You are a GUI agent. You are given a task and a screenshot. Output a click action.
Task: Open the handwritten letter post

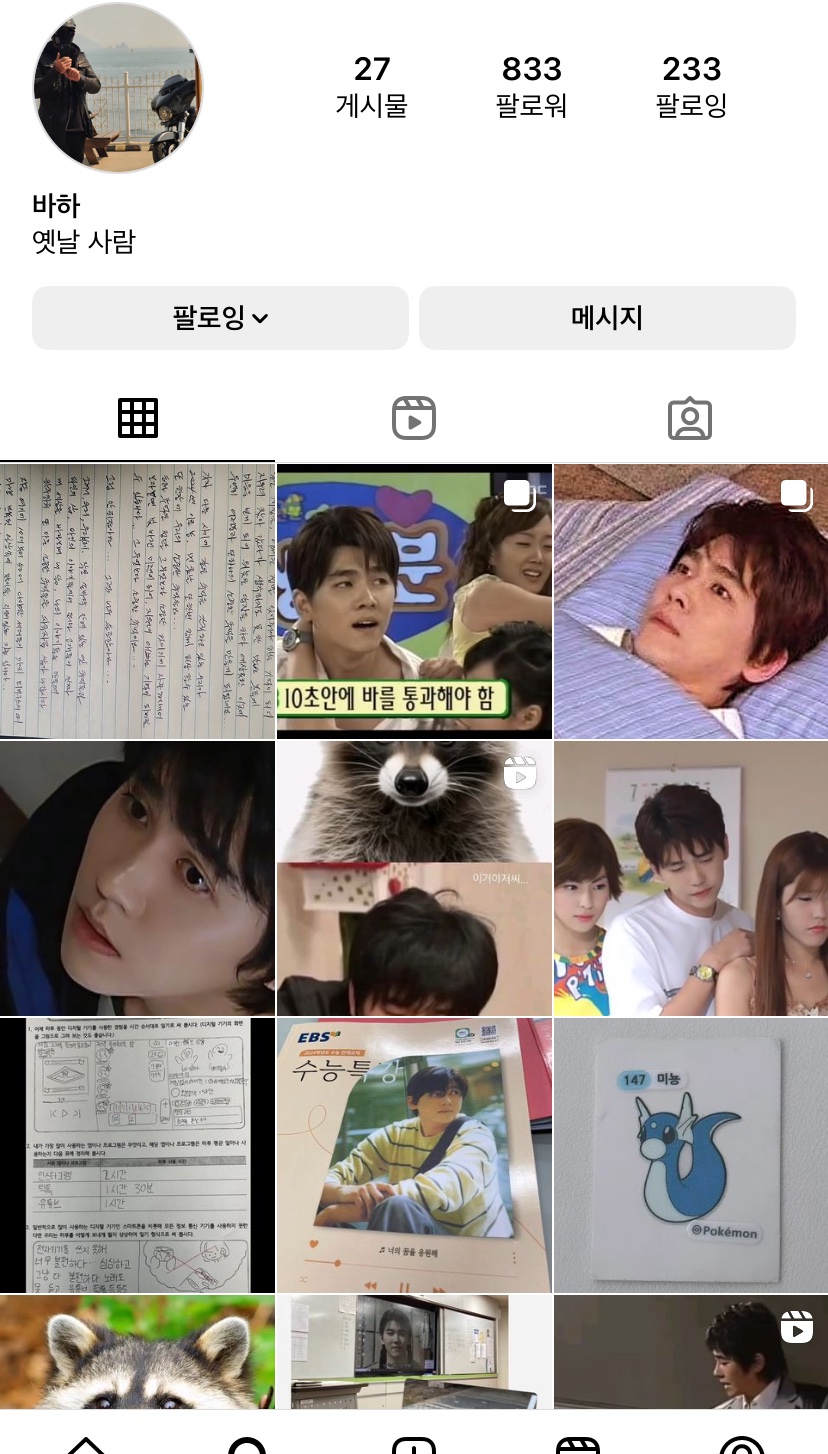click(x=137, y=601)
